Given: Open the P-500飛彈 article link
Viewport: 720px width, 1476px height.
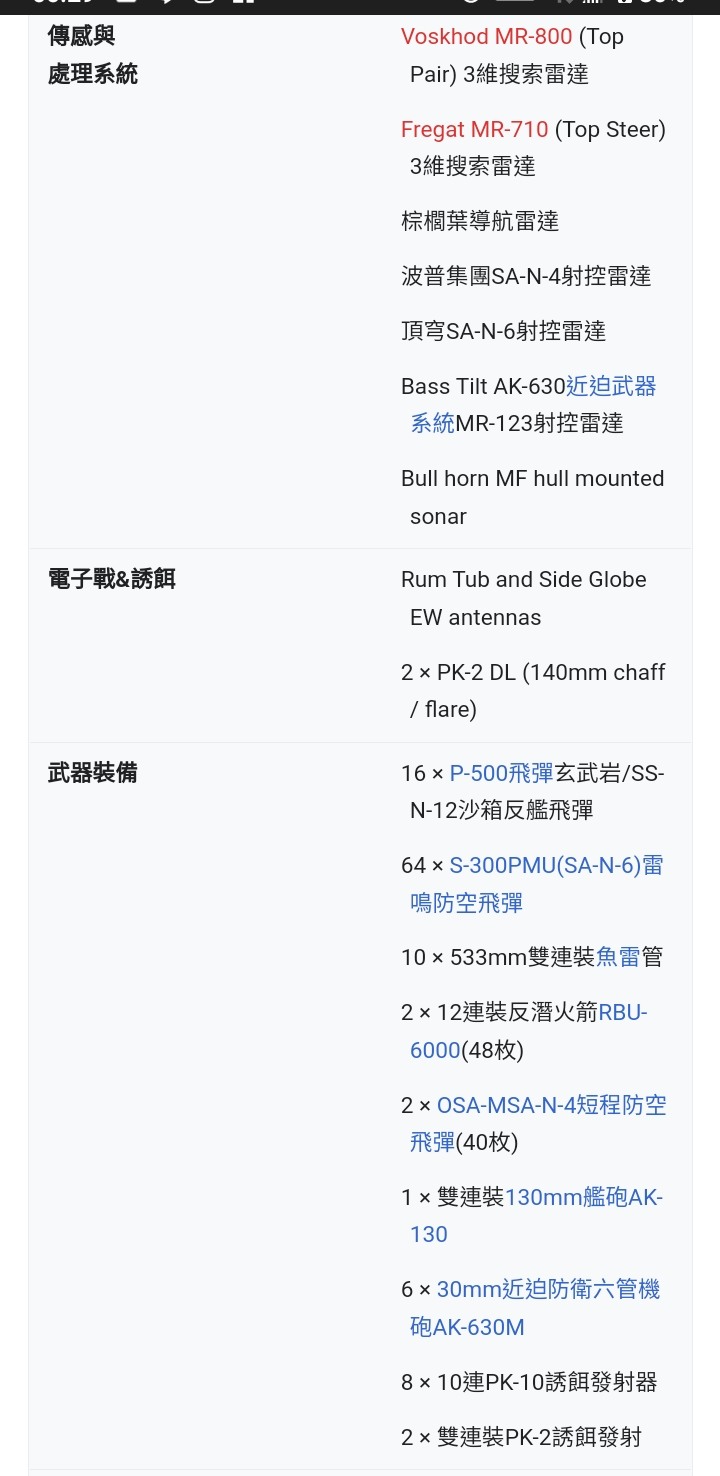Looking at the screenshot, I should pyautogui.click(x=501, y=773).
